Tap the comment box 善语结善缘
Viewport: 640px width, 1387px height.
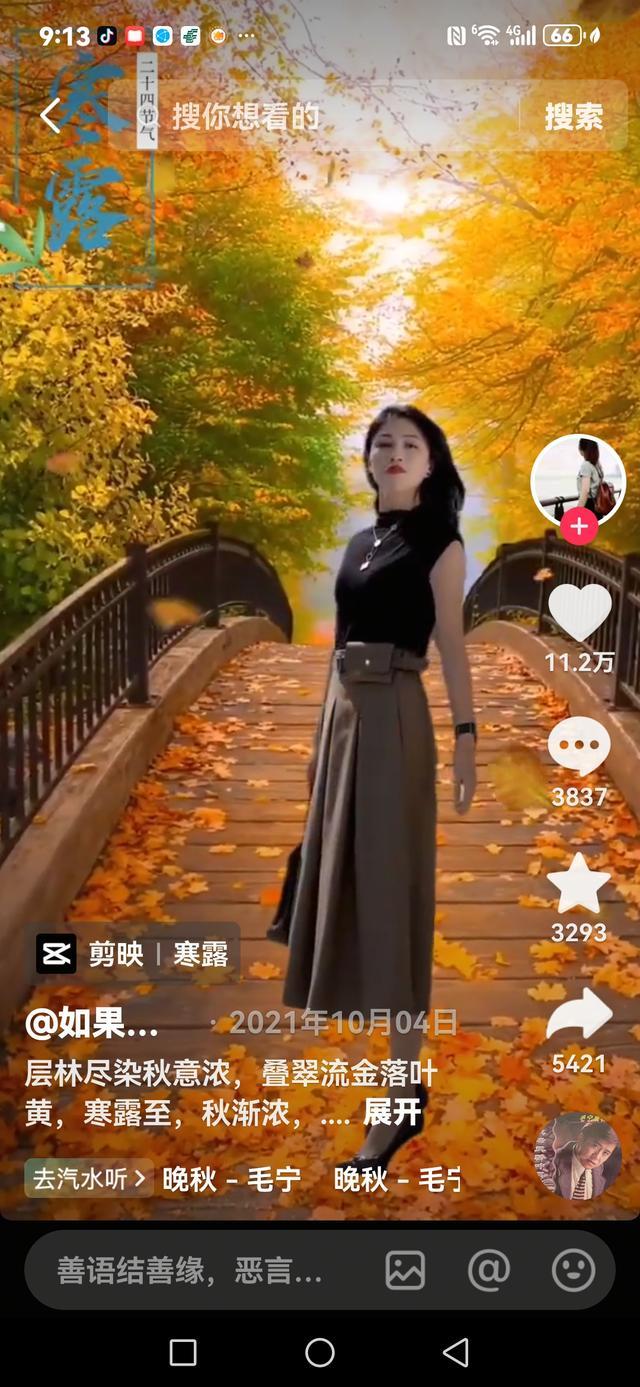click(x=190, y=1270)
